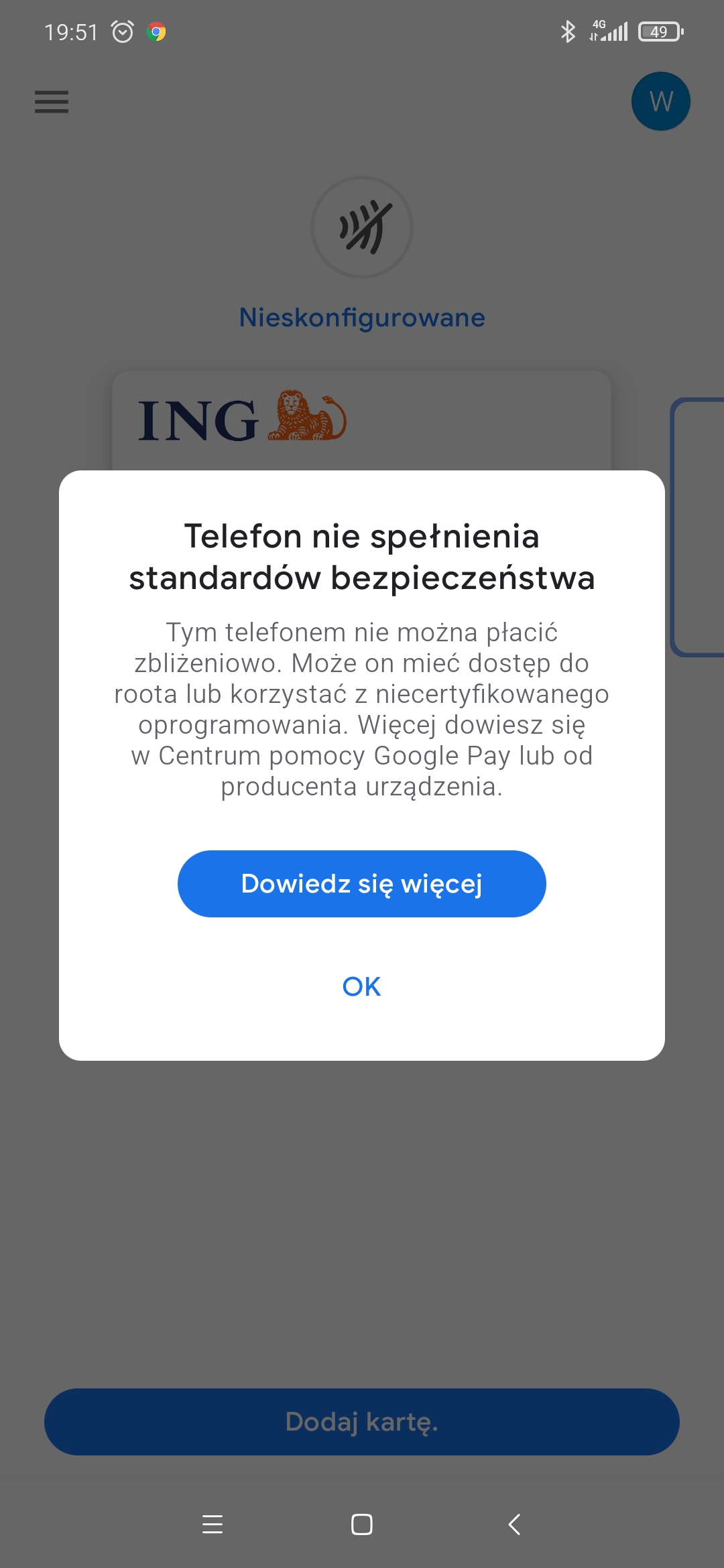Go back using the system back button
Screen dimensions: 724x1568
coord(514,1524)
